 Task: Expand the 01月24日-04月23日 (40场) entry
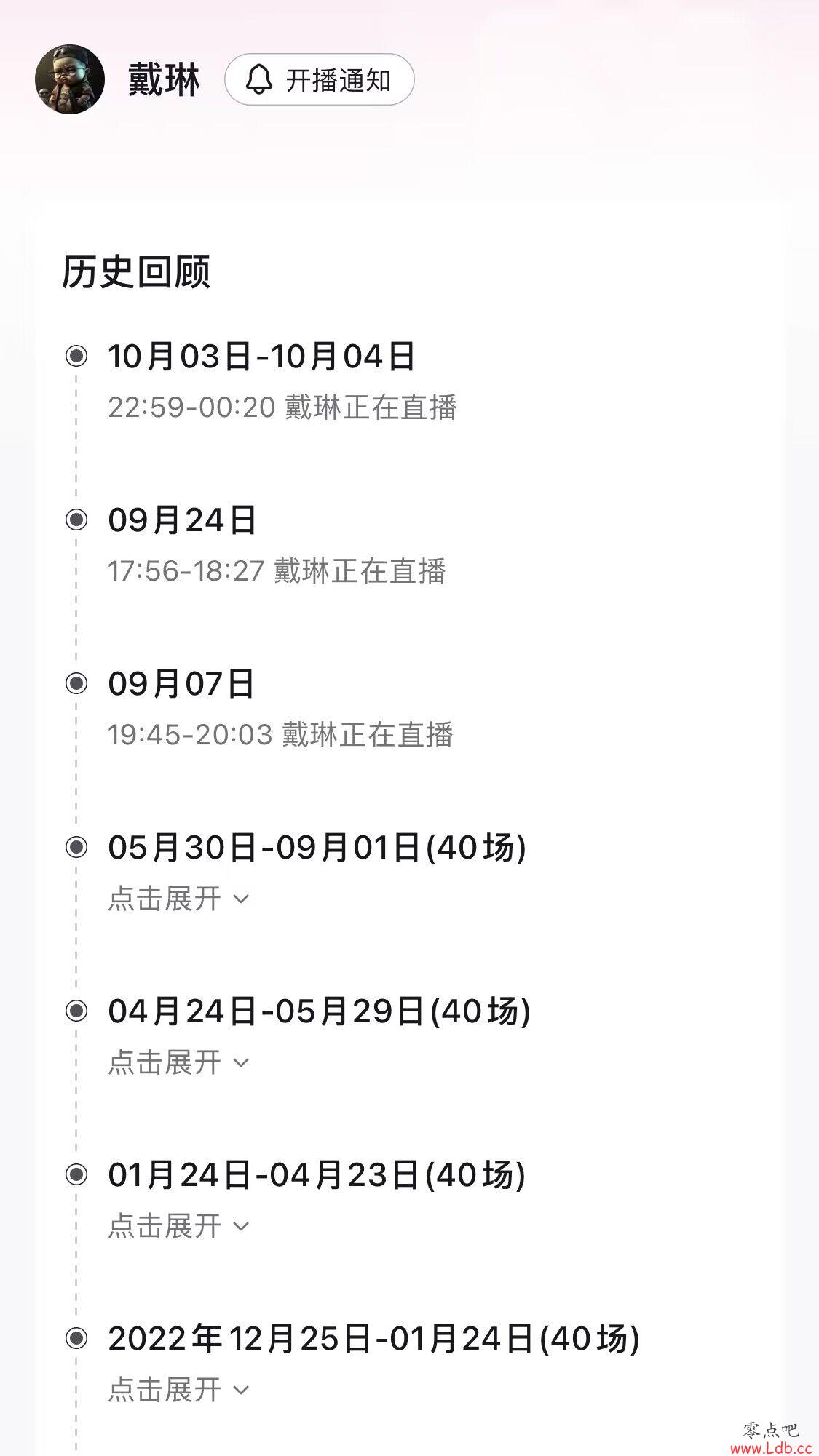pos(179,1226)
